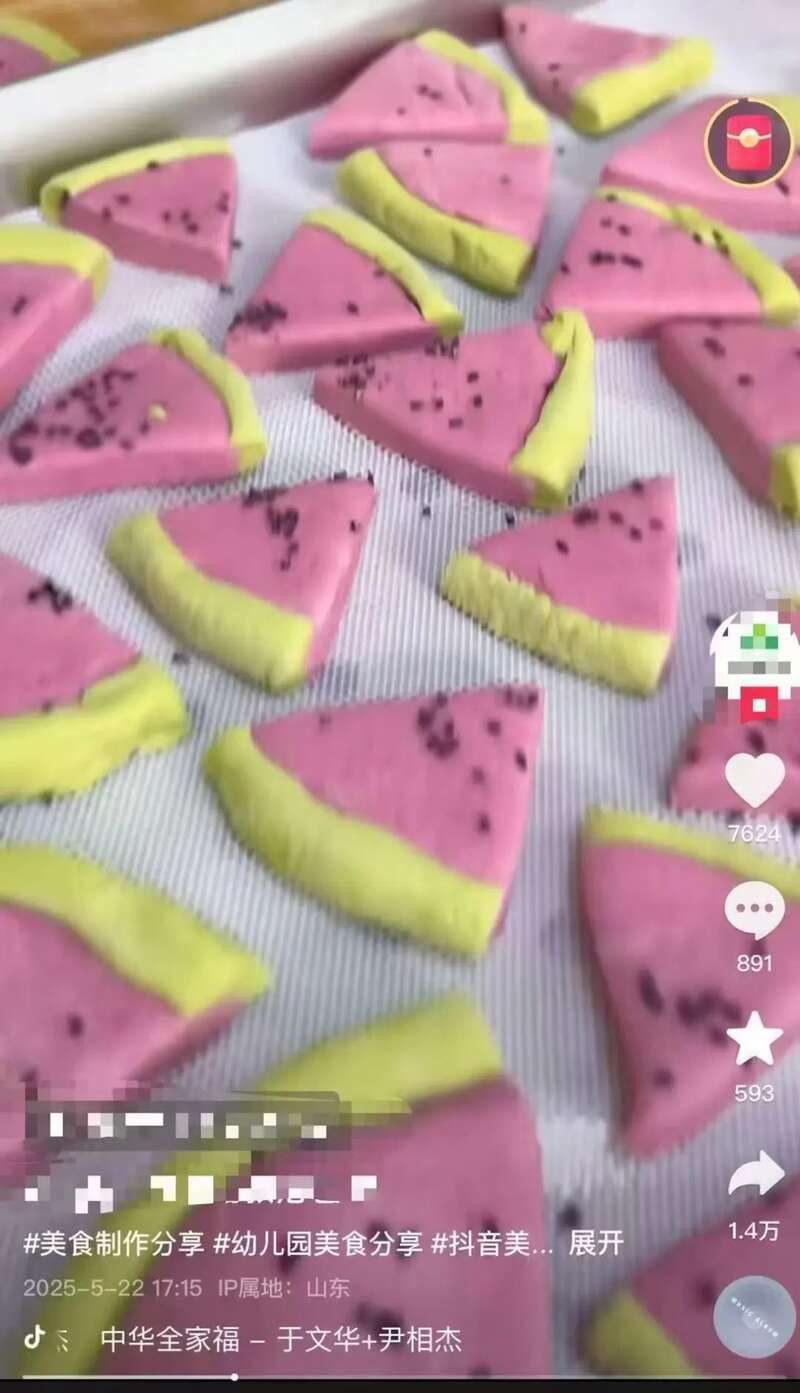The width and height of the screenshot is (800, 1393).
Task: Open the comments section
Action: [754, 910]
